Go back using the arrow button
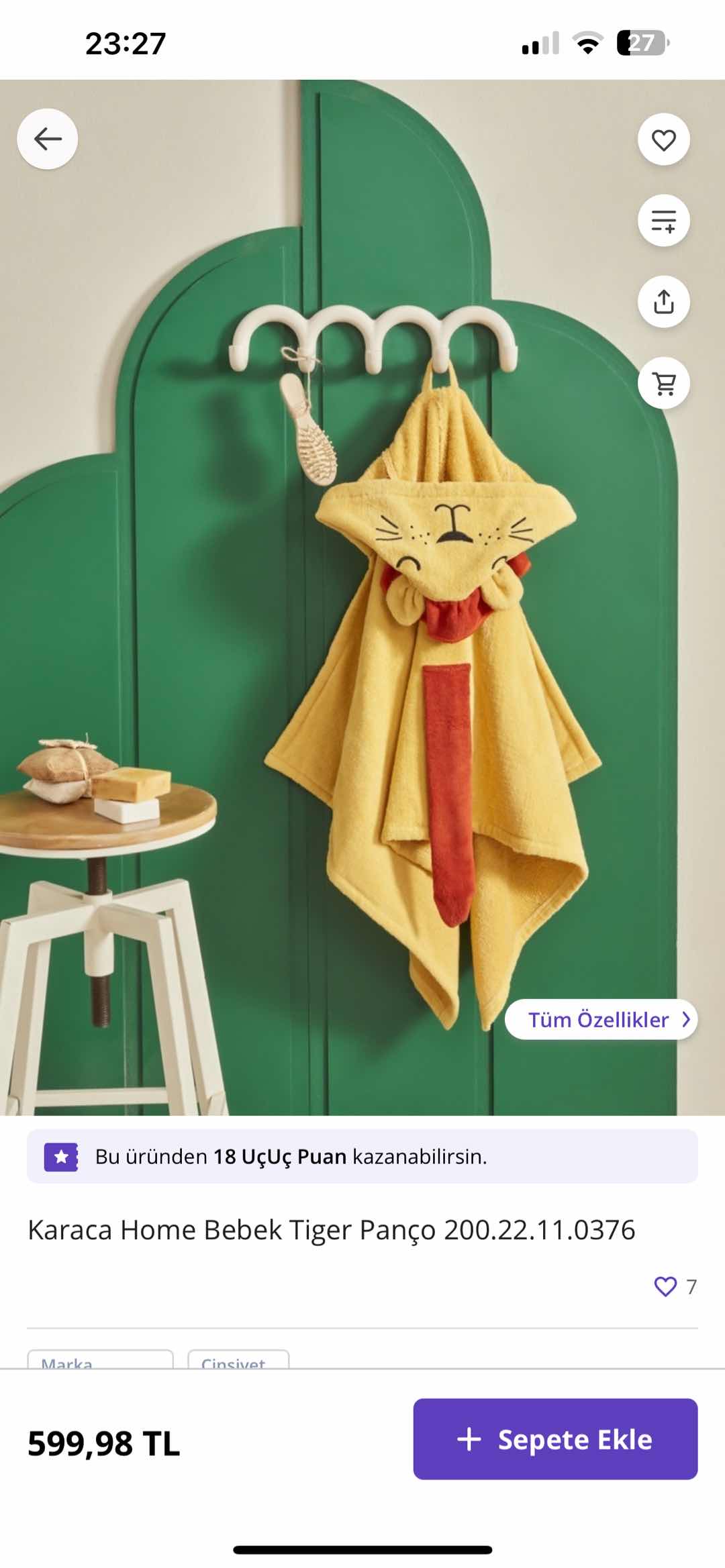 click(47, 139)
